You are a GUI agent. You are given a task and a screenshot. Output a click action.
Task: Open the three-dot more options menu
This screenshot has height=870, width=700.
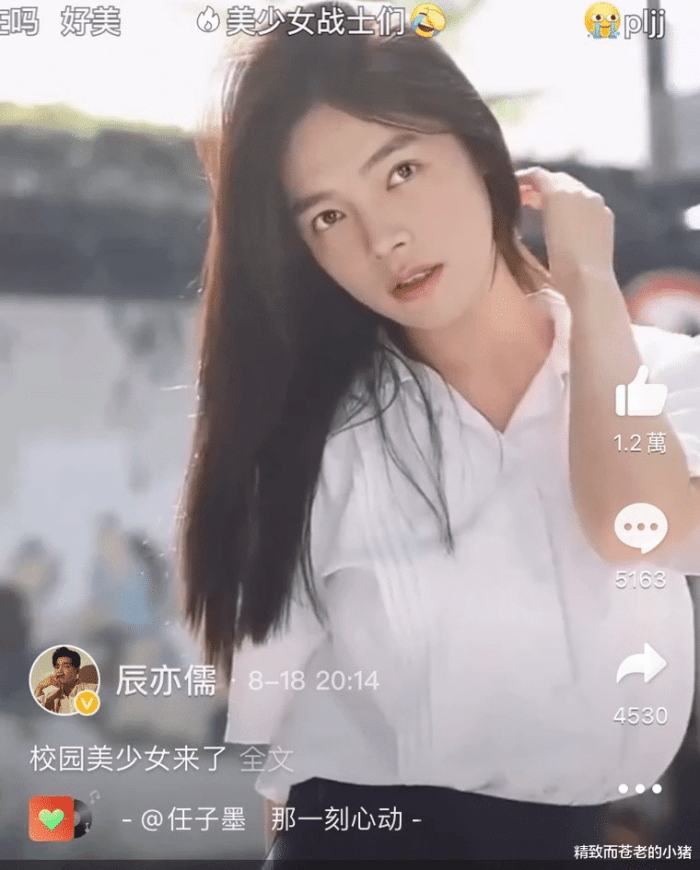point(639,789)
